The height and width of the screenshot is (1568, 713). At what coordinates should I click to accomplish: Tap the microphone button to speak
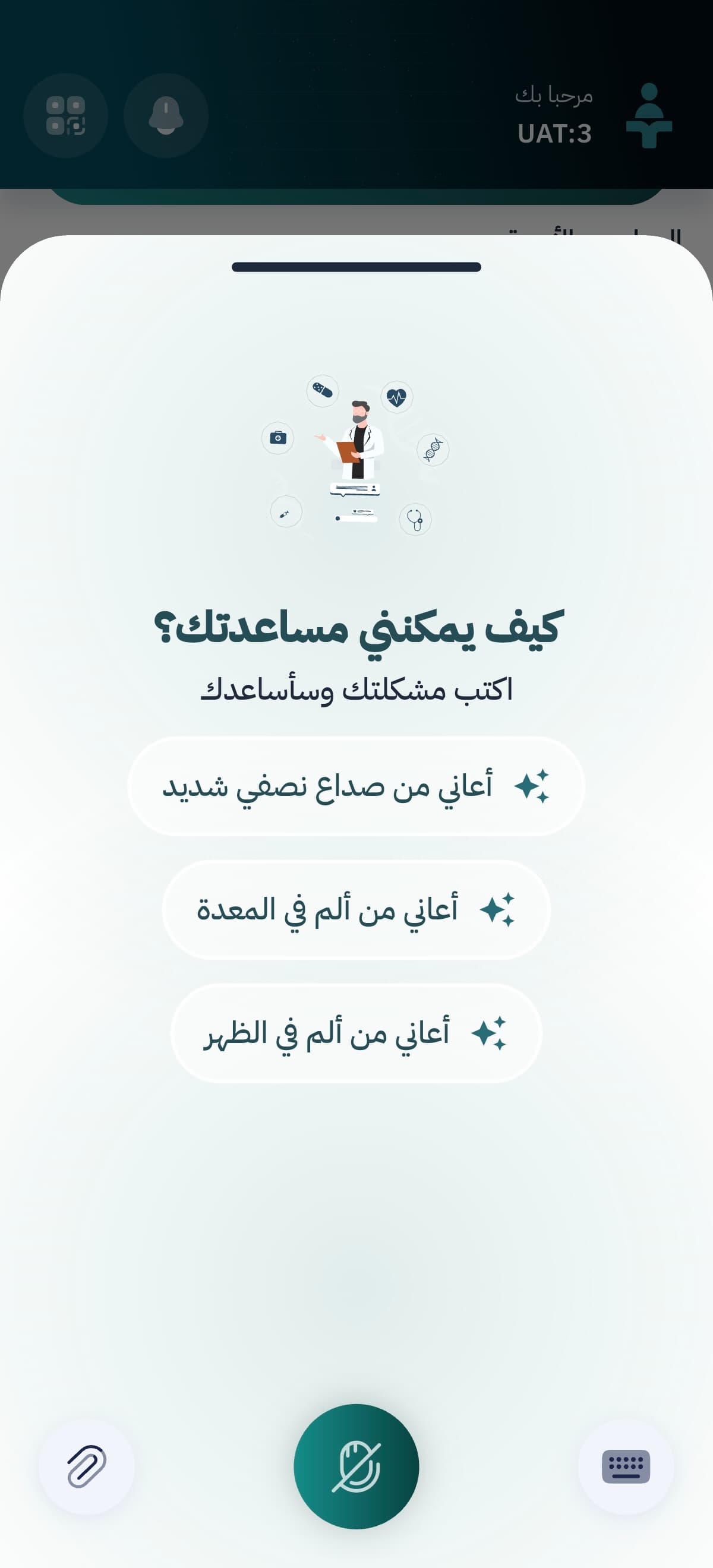click(x=356, y=1466)
